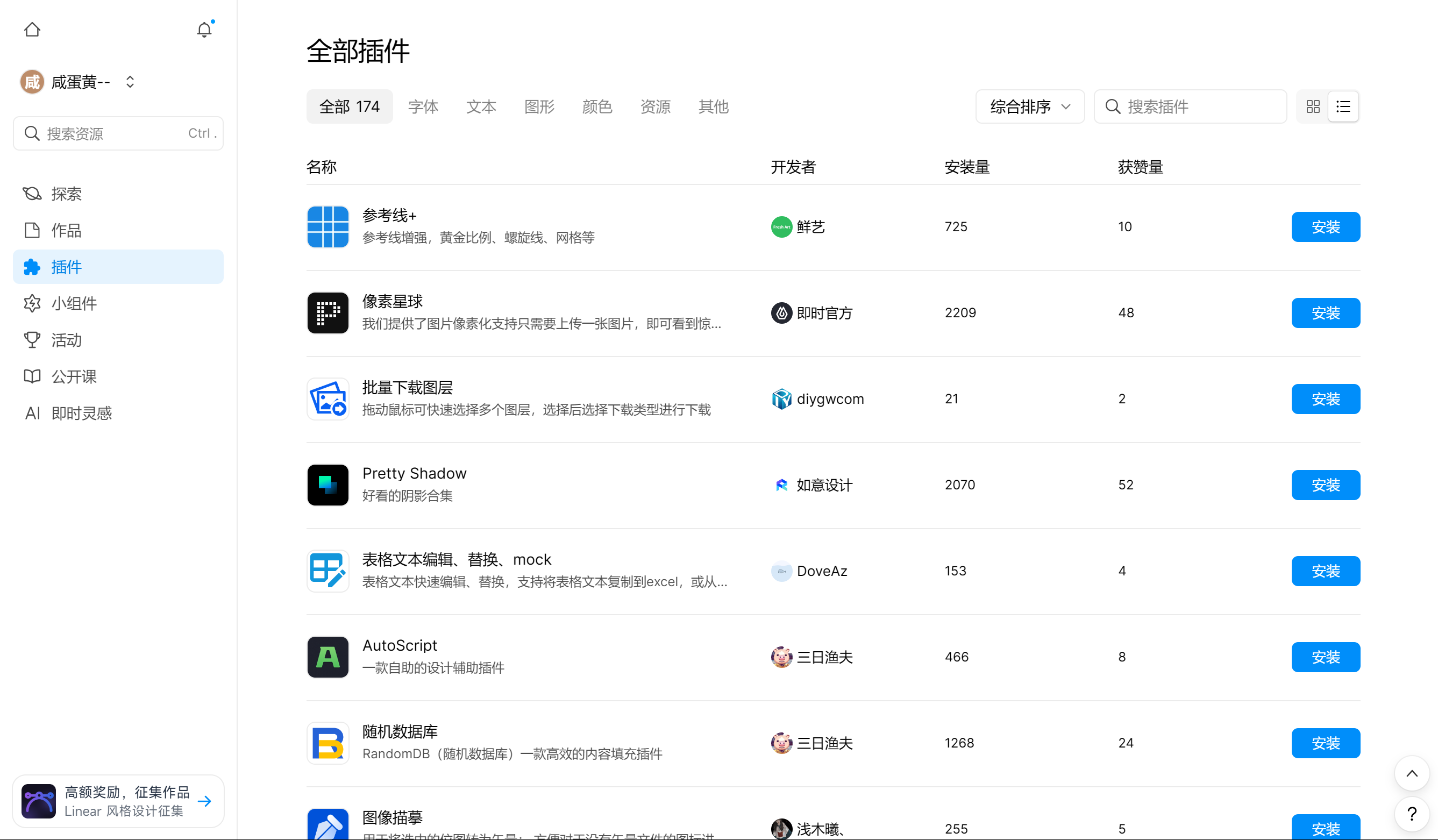The height and width of the screenshot is (840, 1438).
Task: Install the AutoScript plugin
Action: 1325,657
